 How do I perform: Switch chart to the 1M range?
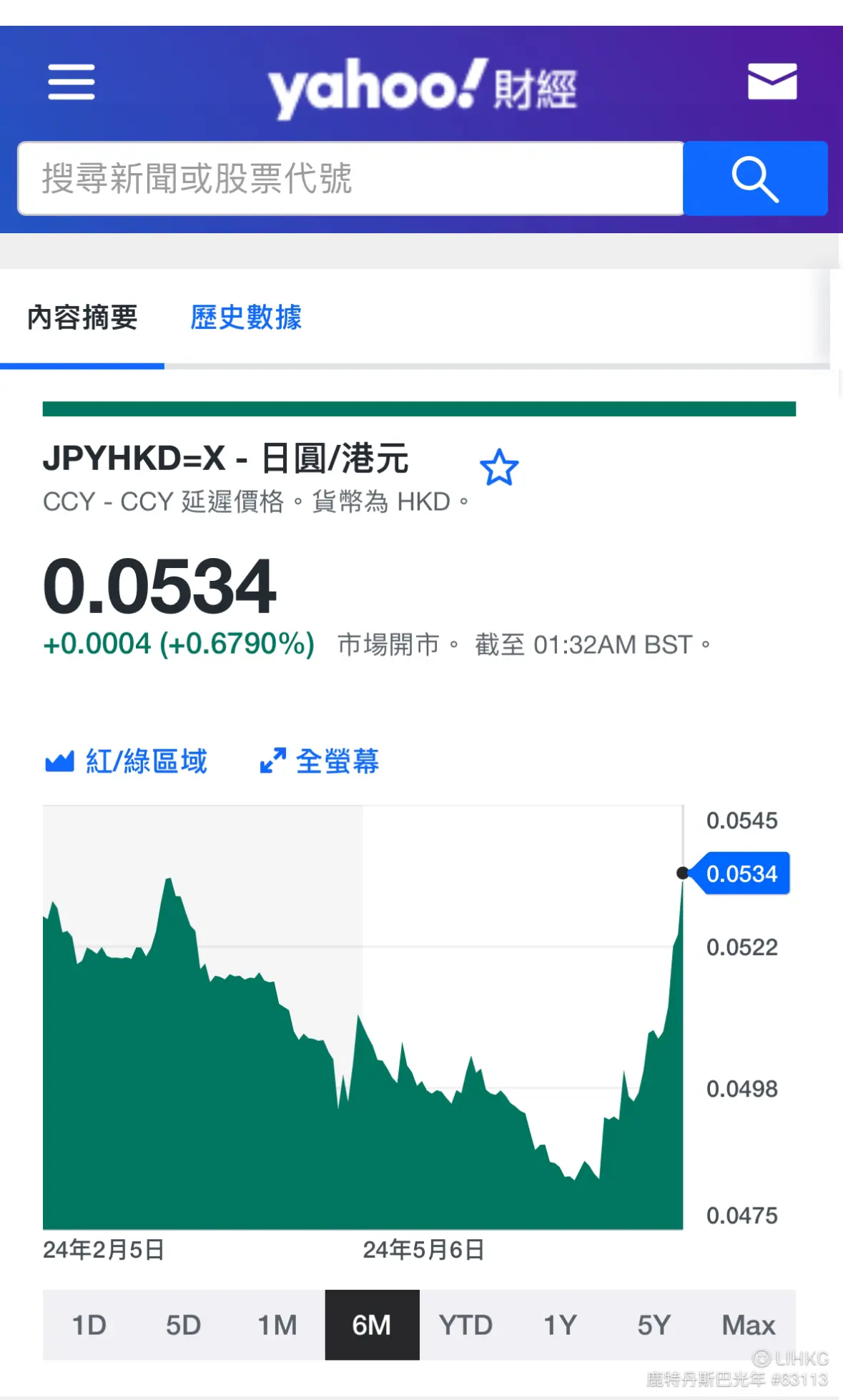point(277,1325)
